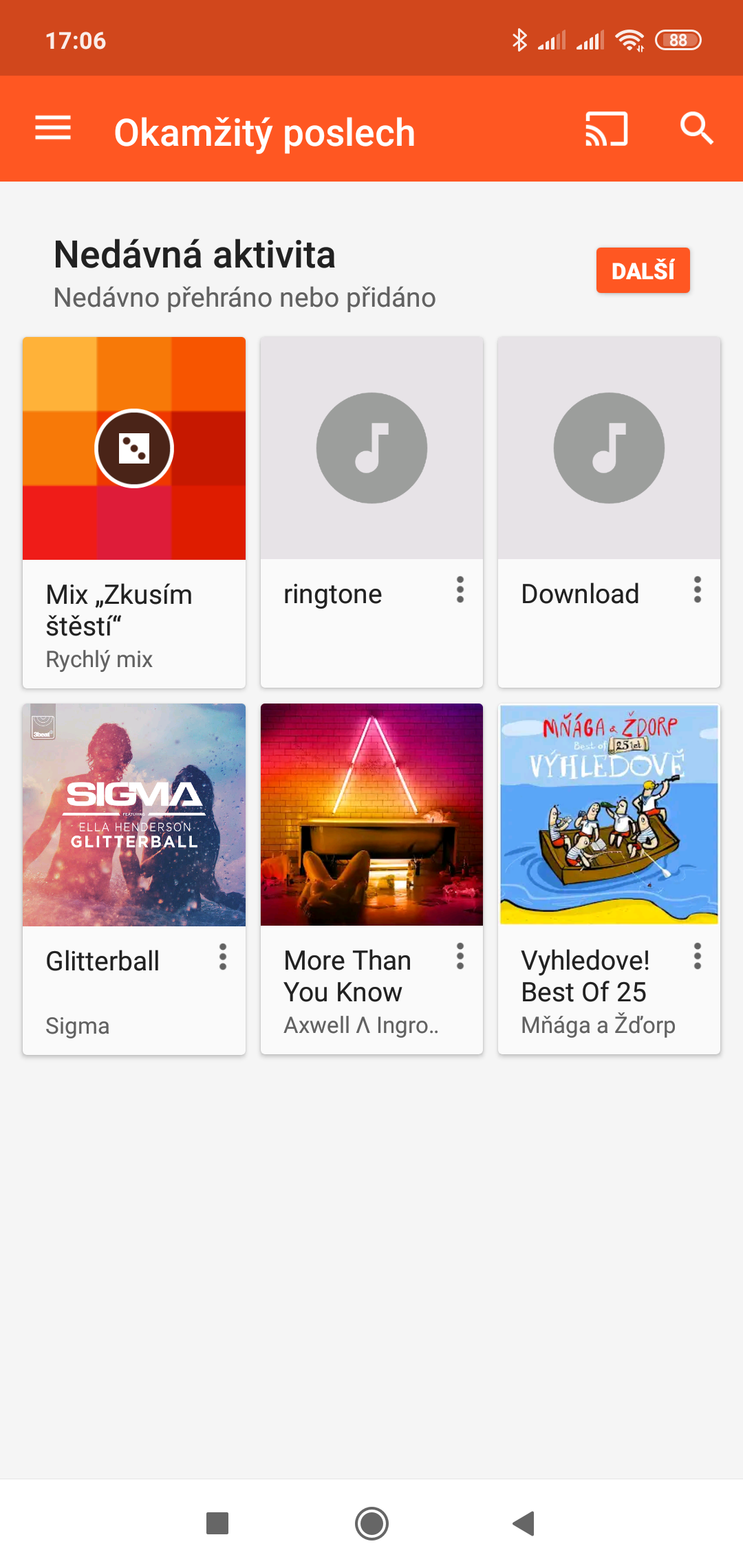Open the hamburger navigation drawer
This screenshot has height=1568, width=743.
[53, 129]
